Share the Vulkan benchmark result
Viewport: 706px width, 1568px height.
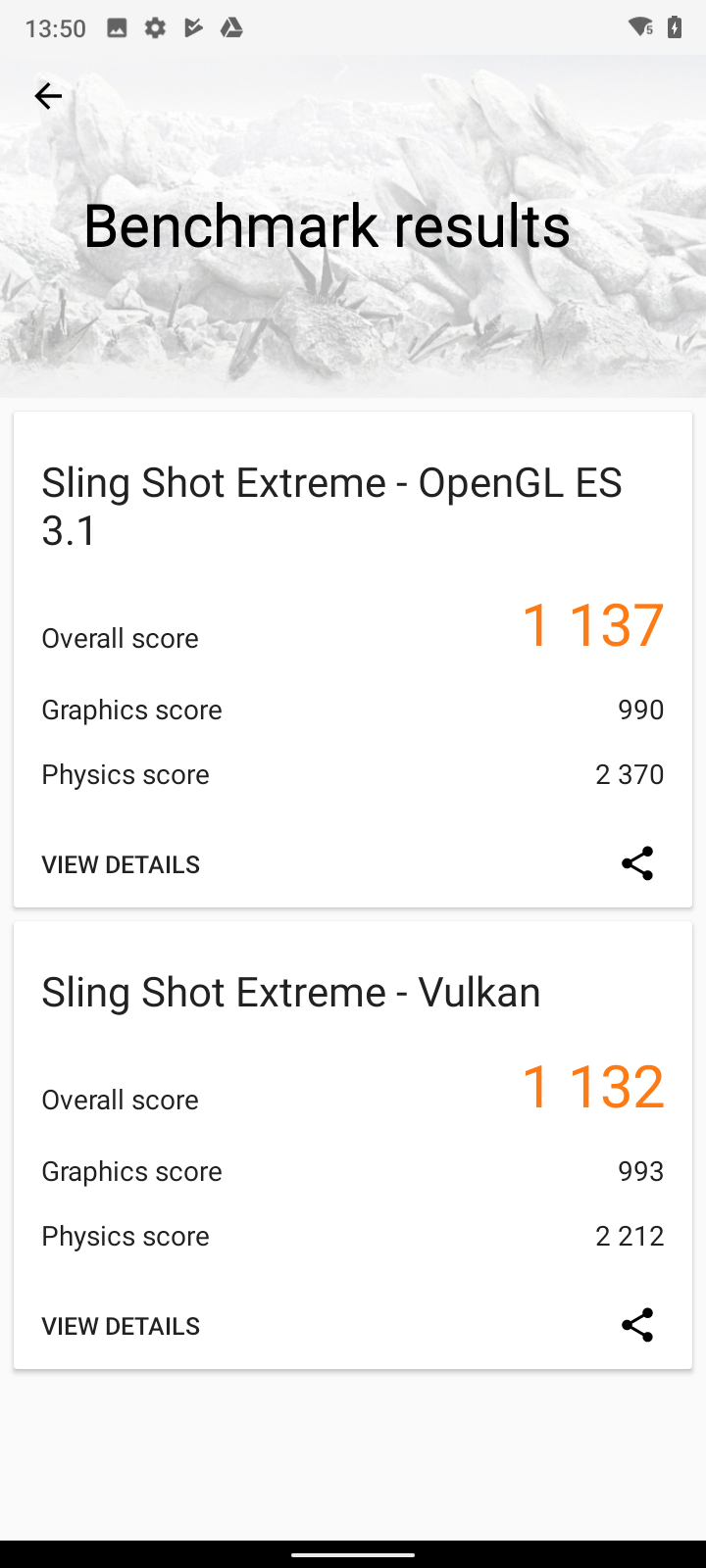(637, 1325)
